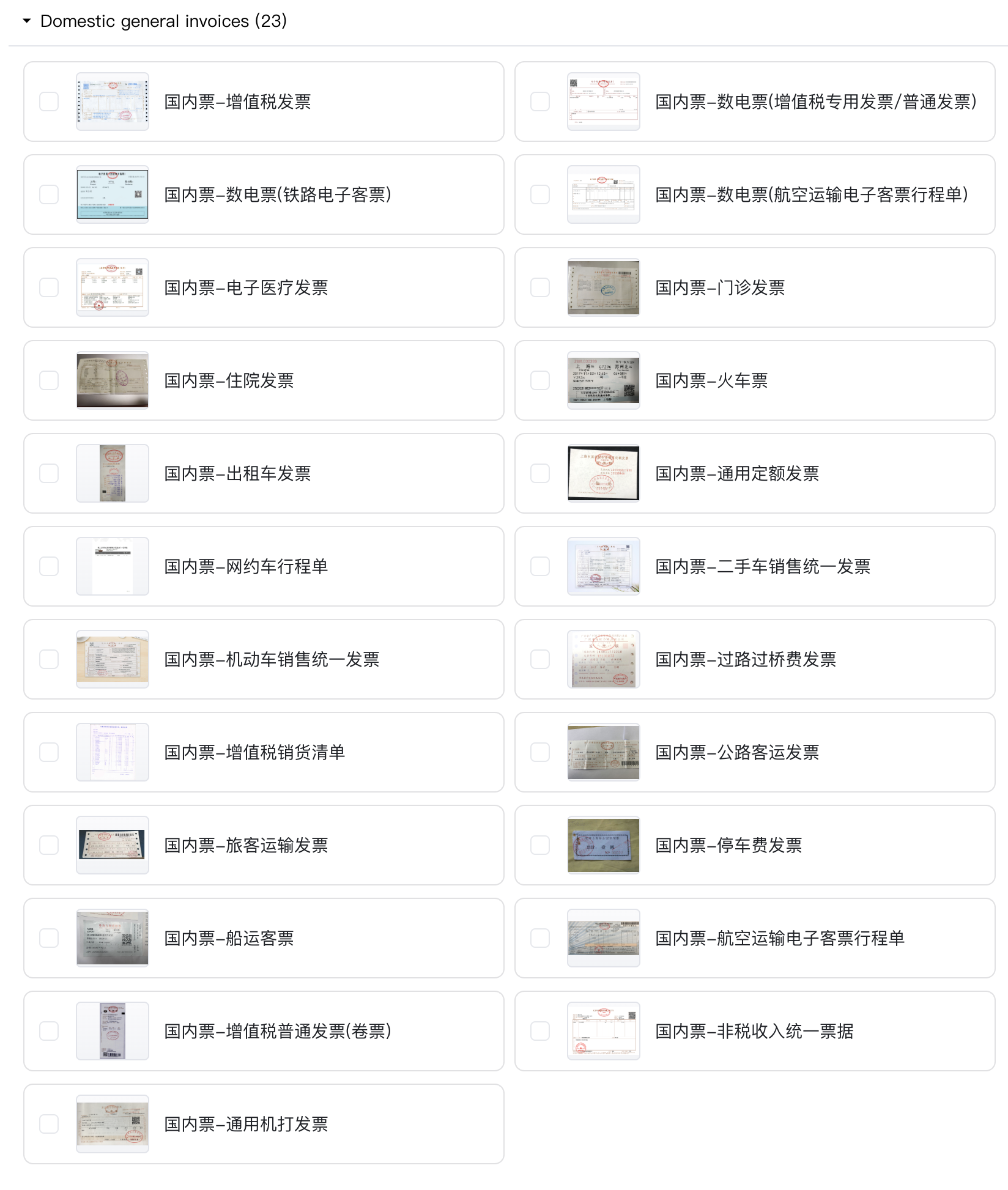Open the 国内票-机动车销售统一发票 sample thumbnail
The width and height of the screenshot is (1008, 1190).
pyautogui.click(x=113, y=659)
